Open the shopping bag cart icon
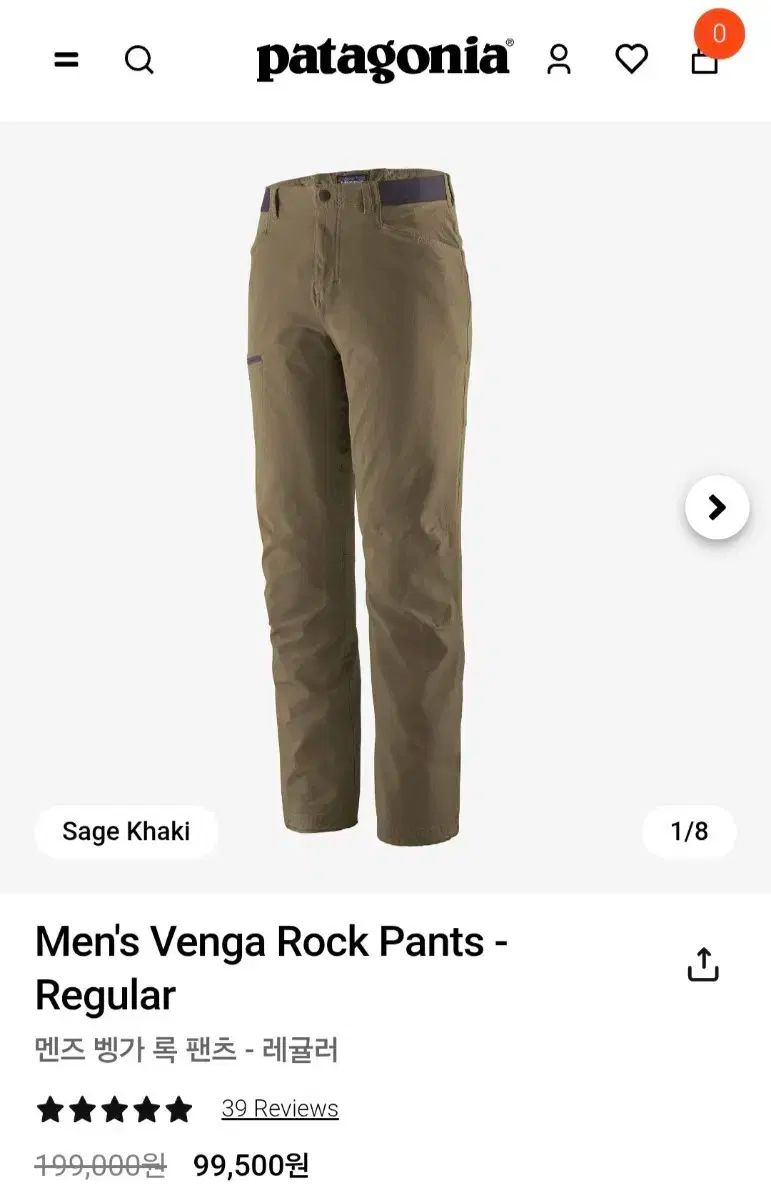Screen dimensions: 771x1200 pyautogui.click(x=705, y=62)
